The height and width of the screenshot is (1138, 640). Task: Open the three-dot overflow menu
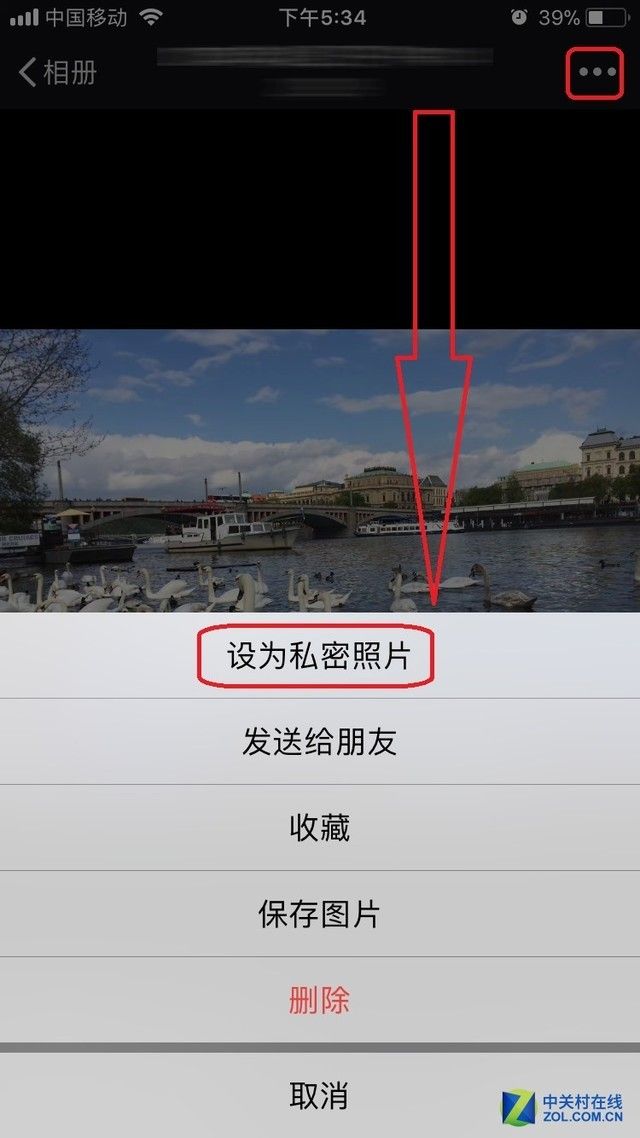click(x=597, y=72)
